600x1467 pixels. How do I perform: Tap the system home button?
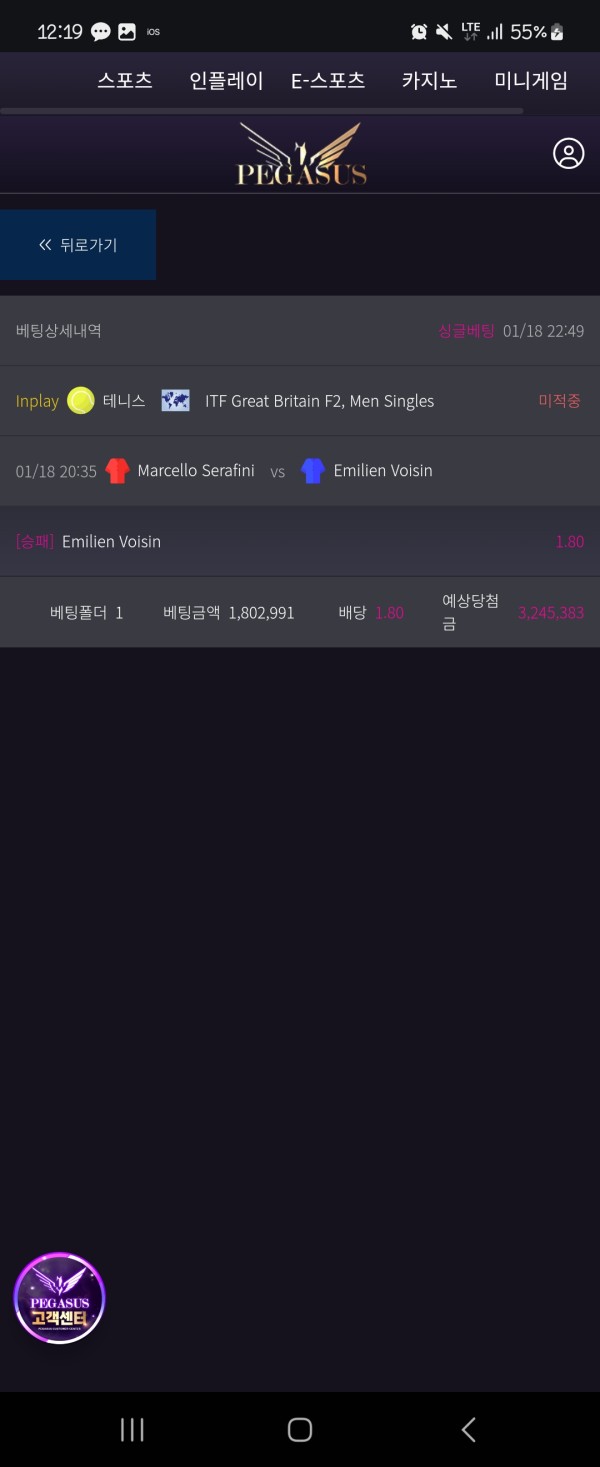pyautogui.click(x=300, y=1429)
